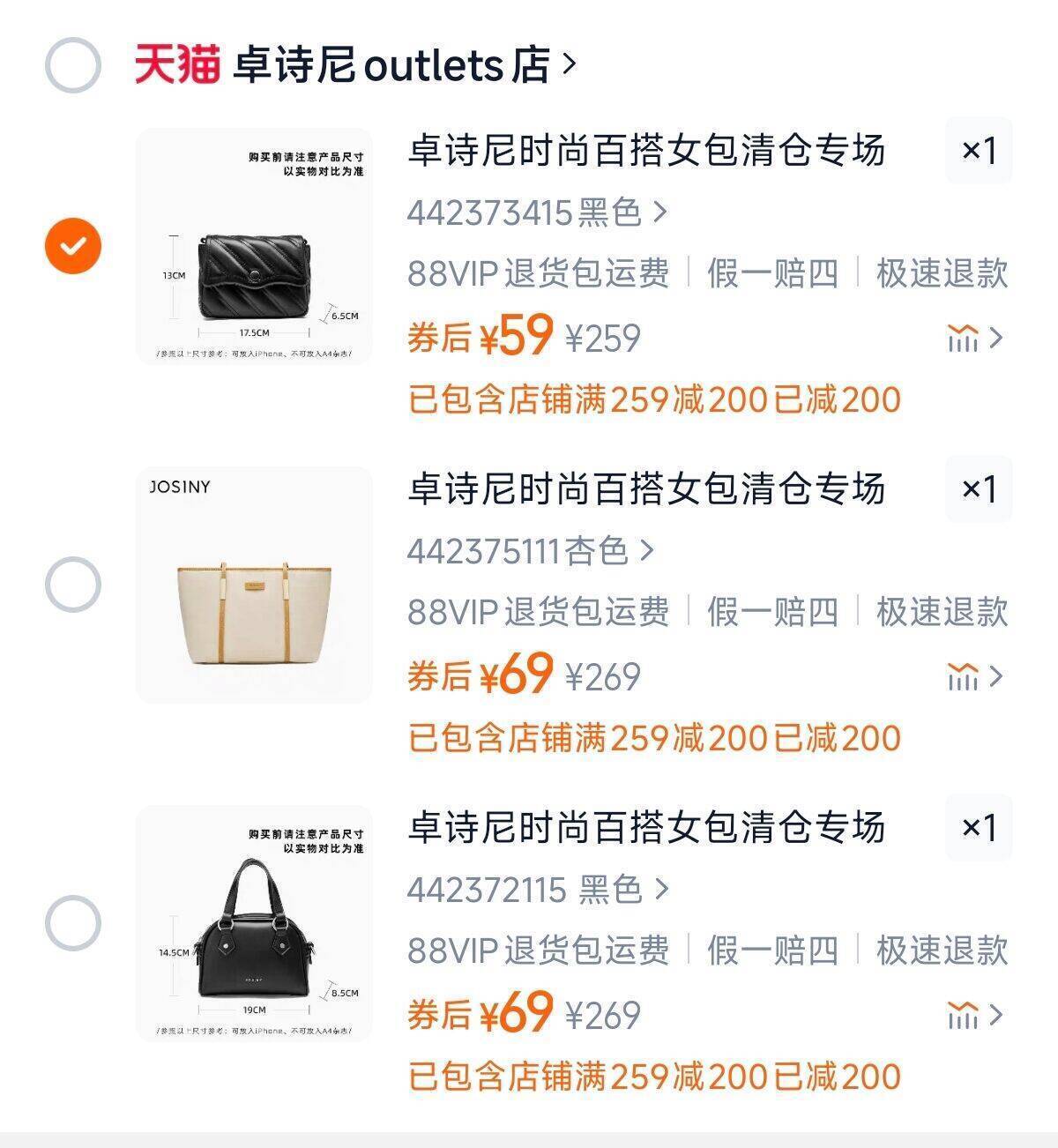Select the 442375111杏色 tote bag item
1058x1148 pixels.
pos(73,585)
